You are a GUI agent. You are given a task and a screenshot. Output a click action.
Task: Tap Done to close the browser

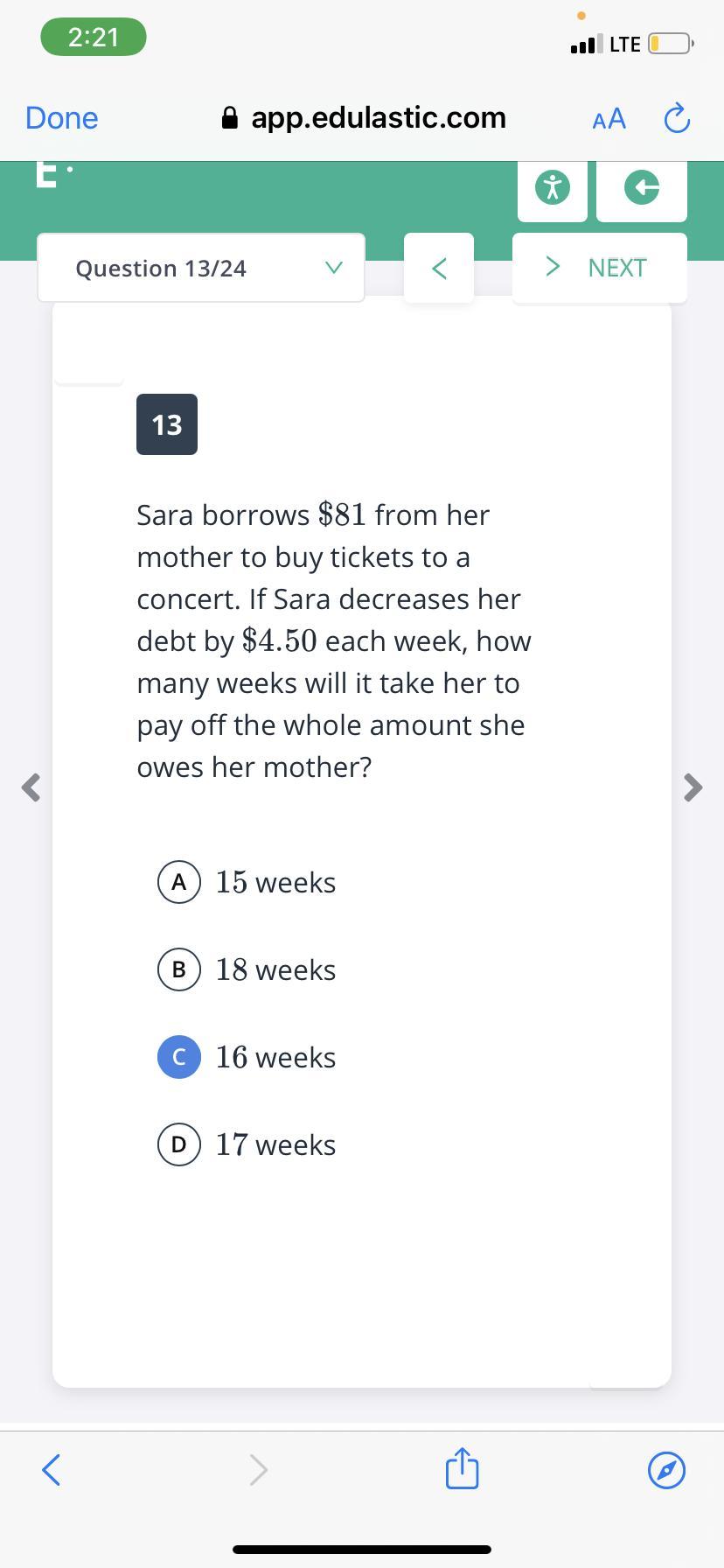click(61, 118)
